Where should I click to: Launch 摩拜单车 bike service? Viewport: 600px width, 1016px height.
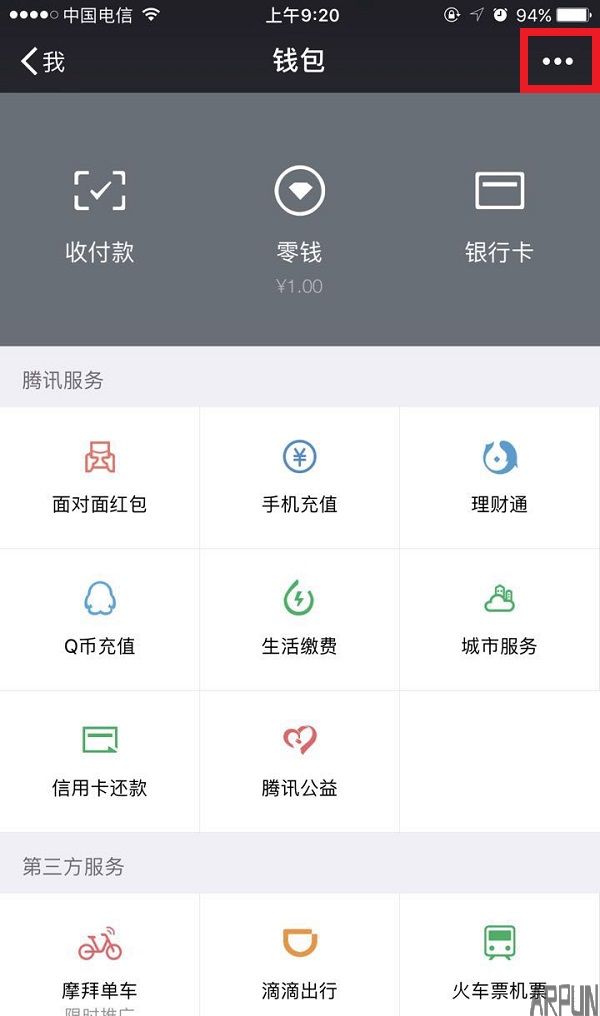click(100, 960)
